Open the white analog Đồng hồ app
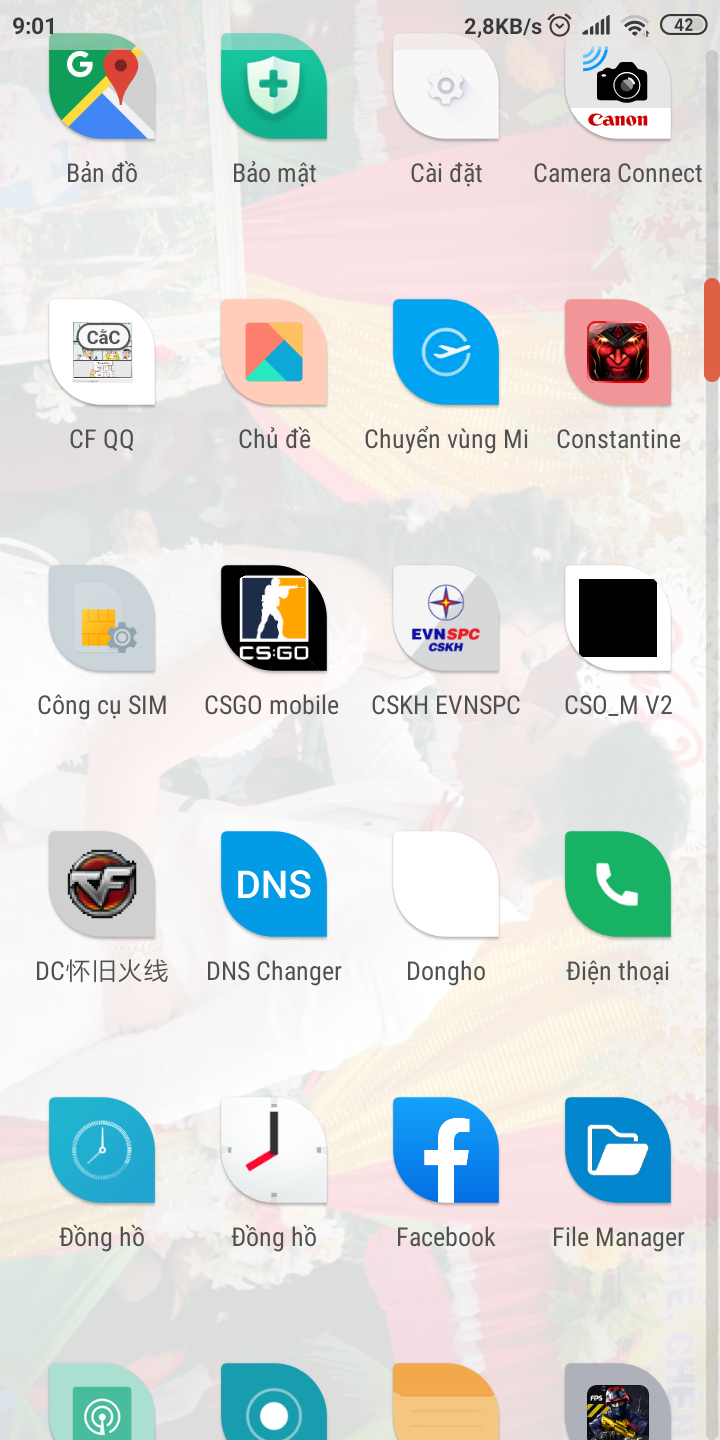This screenshot has width=720, height=1440. (274, 1150)
